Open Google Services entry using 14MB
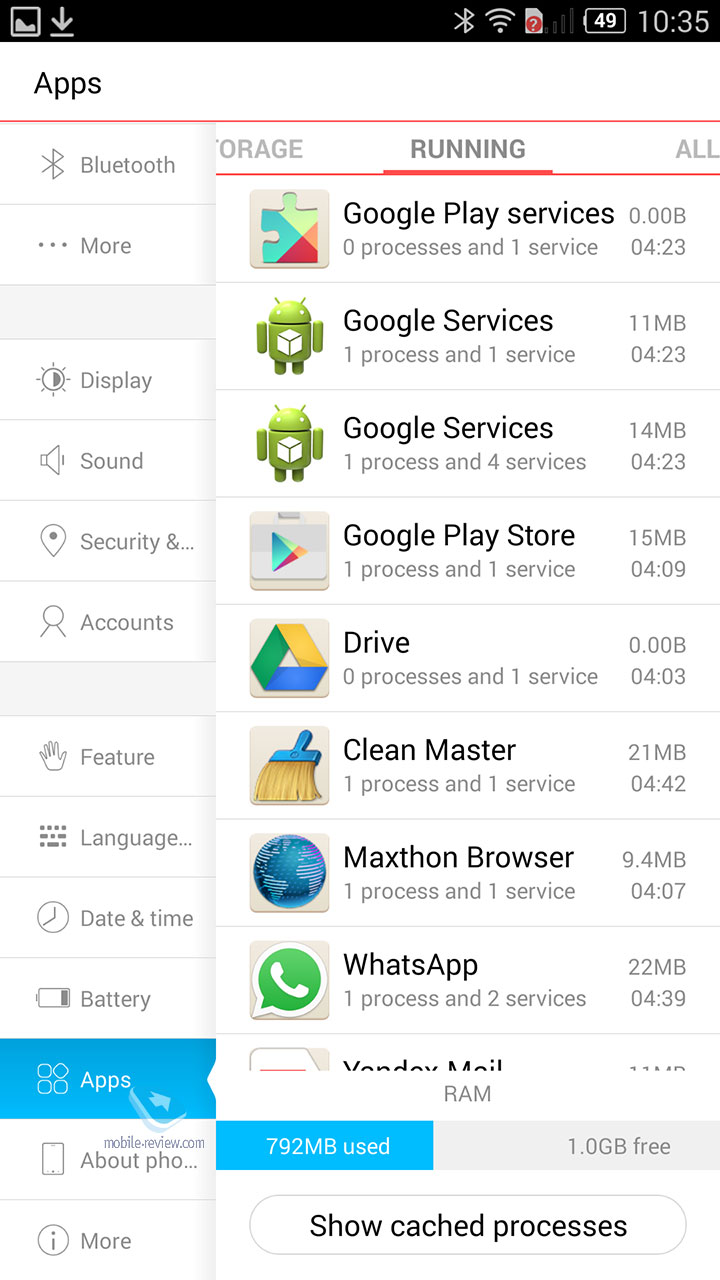 click(468, 444)
